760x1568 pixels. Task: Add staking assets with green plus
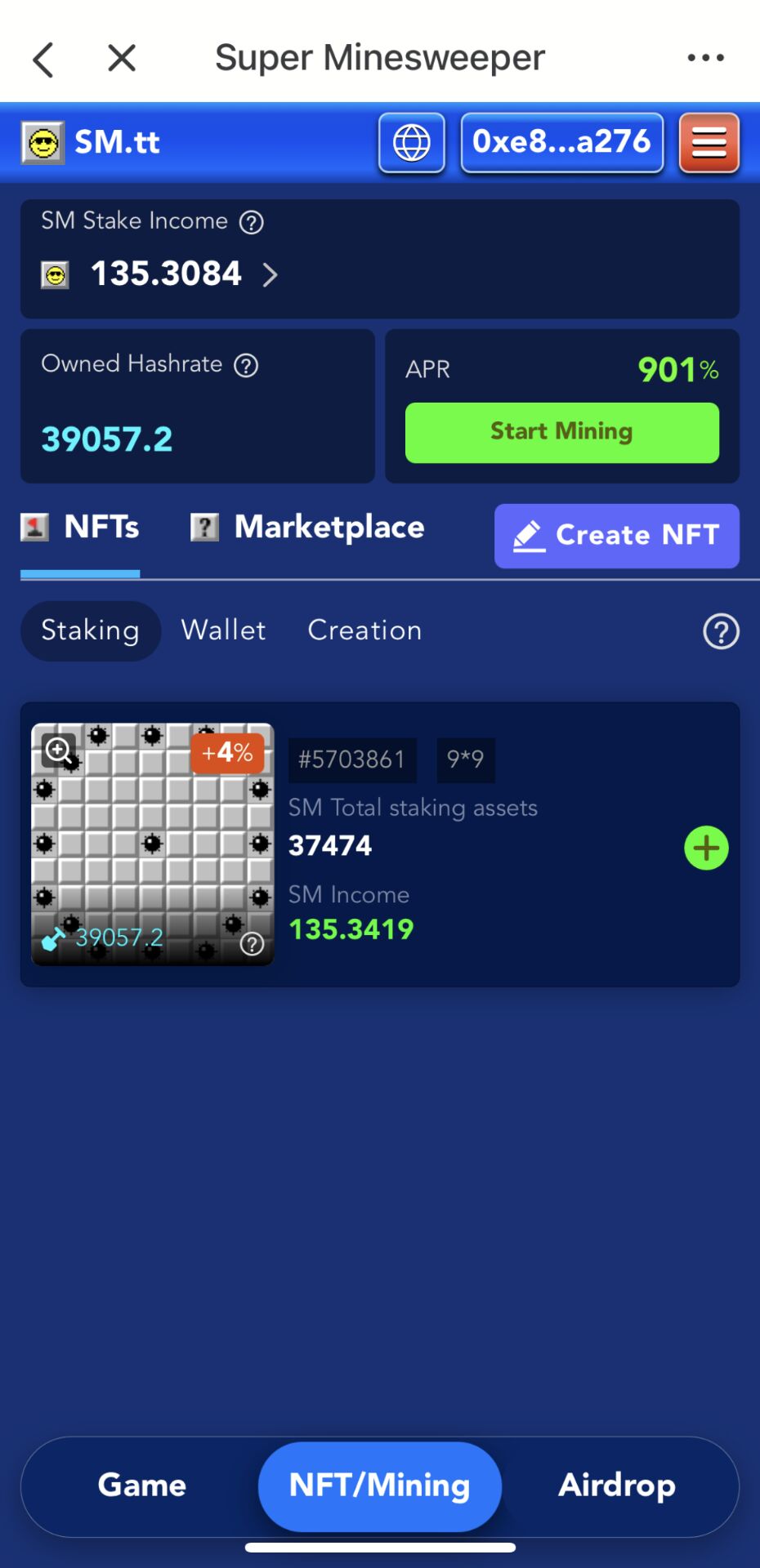coord(706,848)
